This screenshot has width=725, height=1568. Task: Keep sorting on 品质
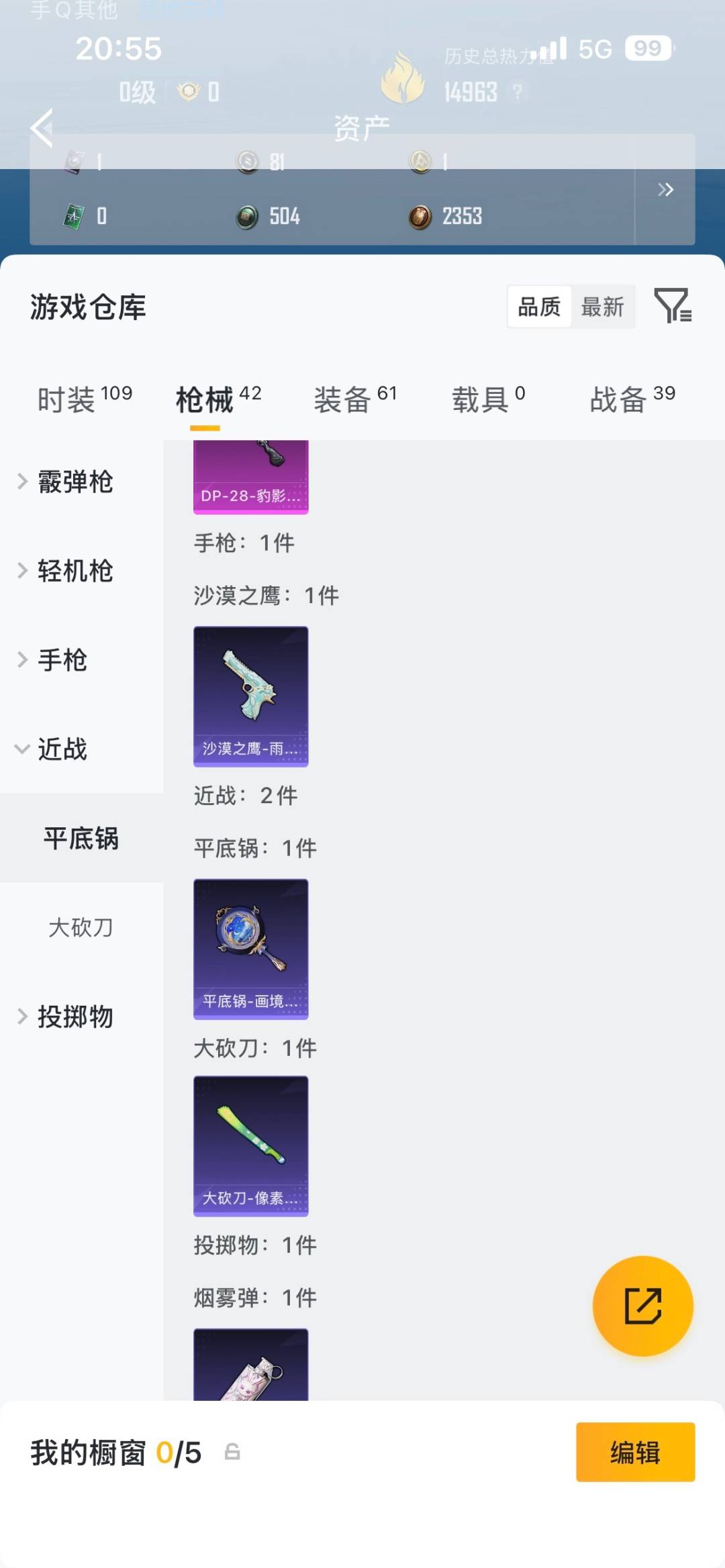pyautogui.click(x=539, y=307)
